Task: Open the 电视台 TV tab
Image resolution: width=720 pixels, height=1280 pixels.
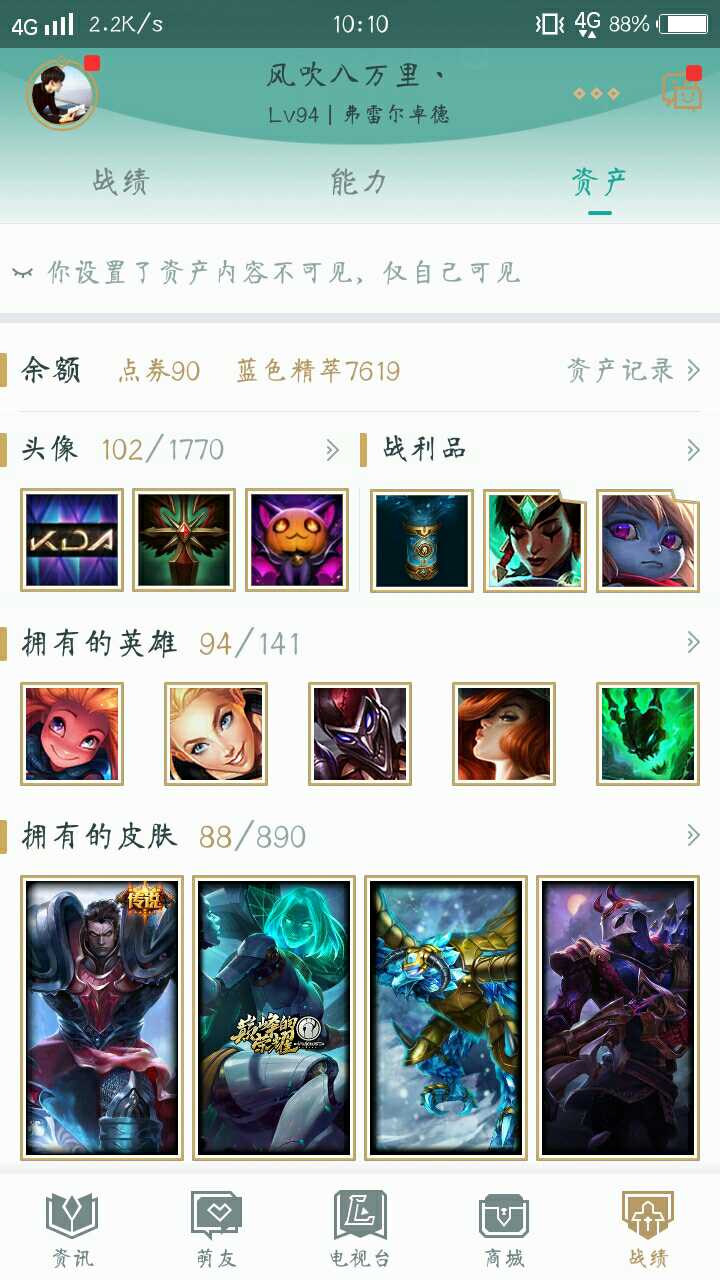Action: (360, 1229)
